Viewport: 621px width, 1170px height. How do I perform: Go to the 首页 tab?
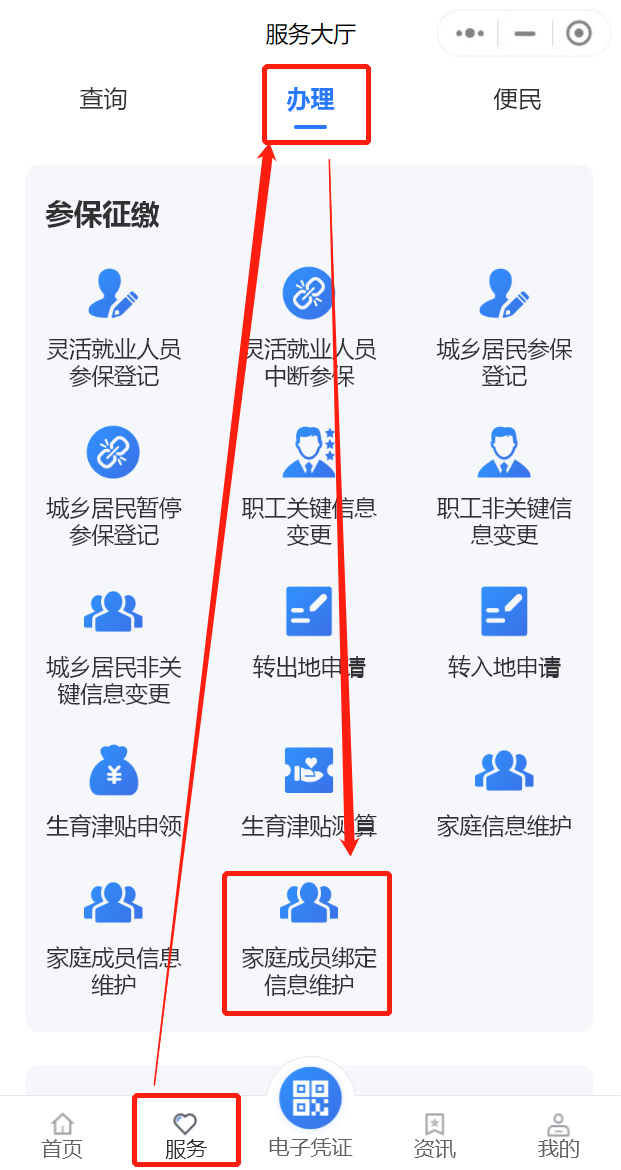pos(62,1136)
